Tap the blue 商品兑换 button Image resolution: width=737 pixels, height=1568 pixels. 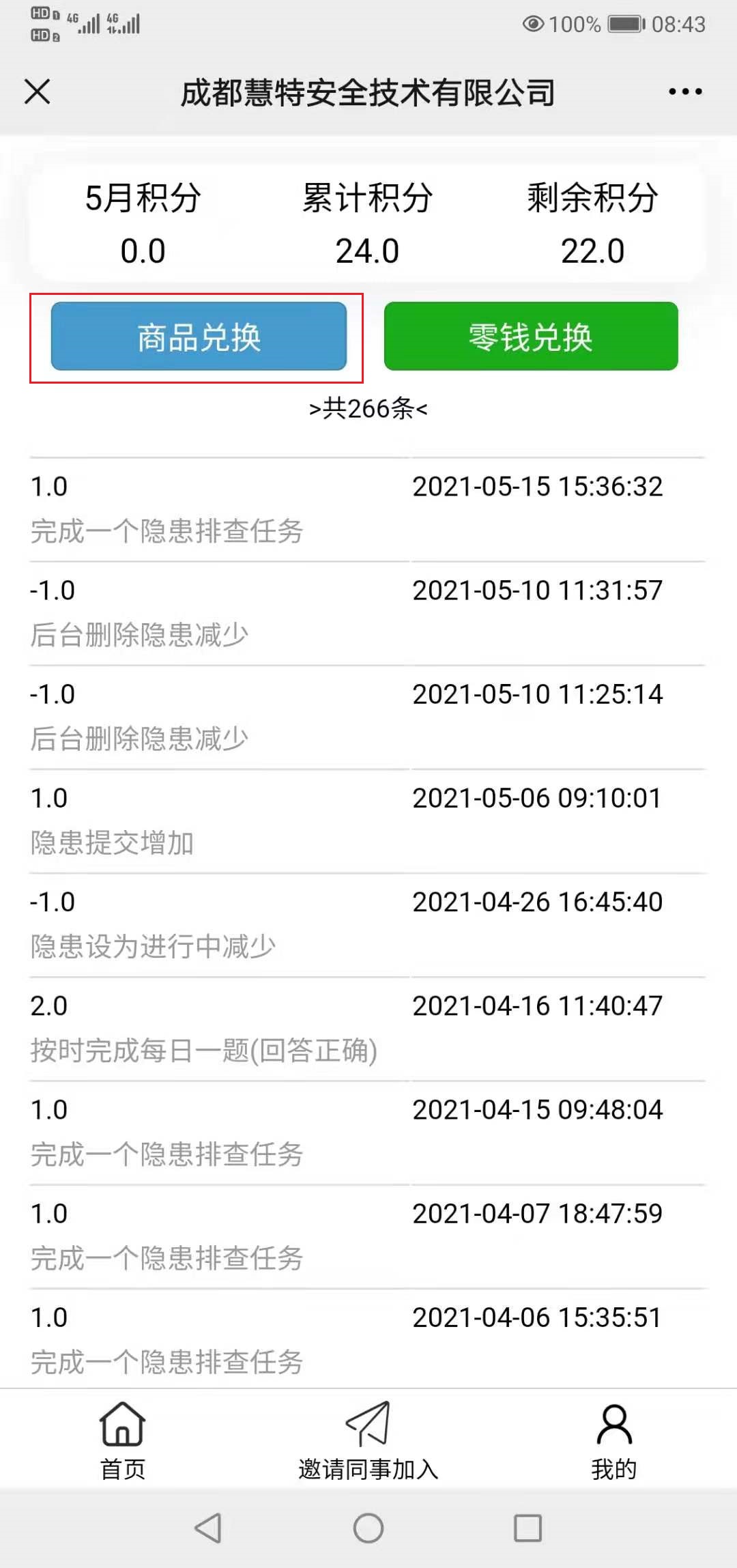[x=199, y=337]
